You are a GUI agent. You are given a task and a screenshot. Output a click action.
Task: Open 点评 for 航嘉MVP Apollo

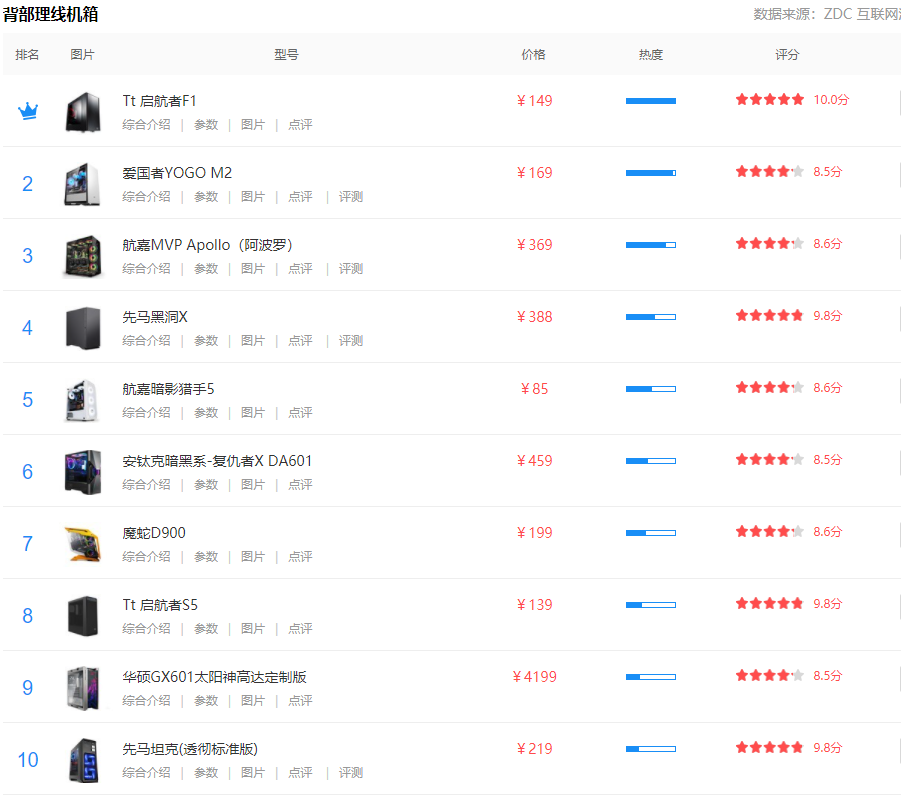tap(300, 269)
